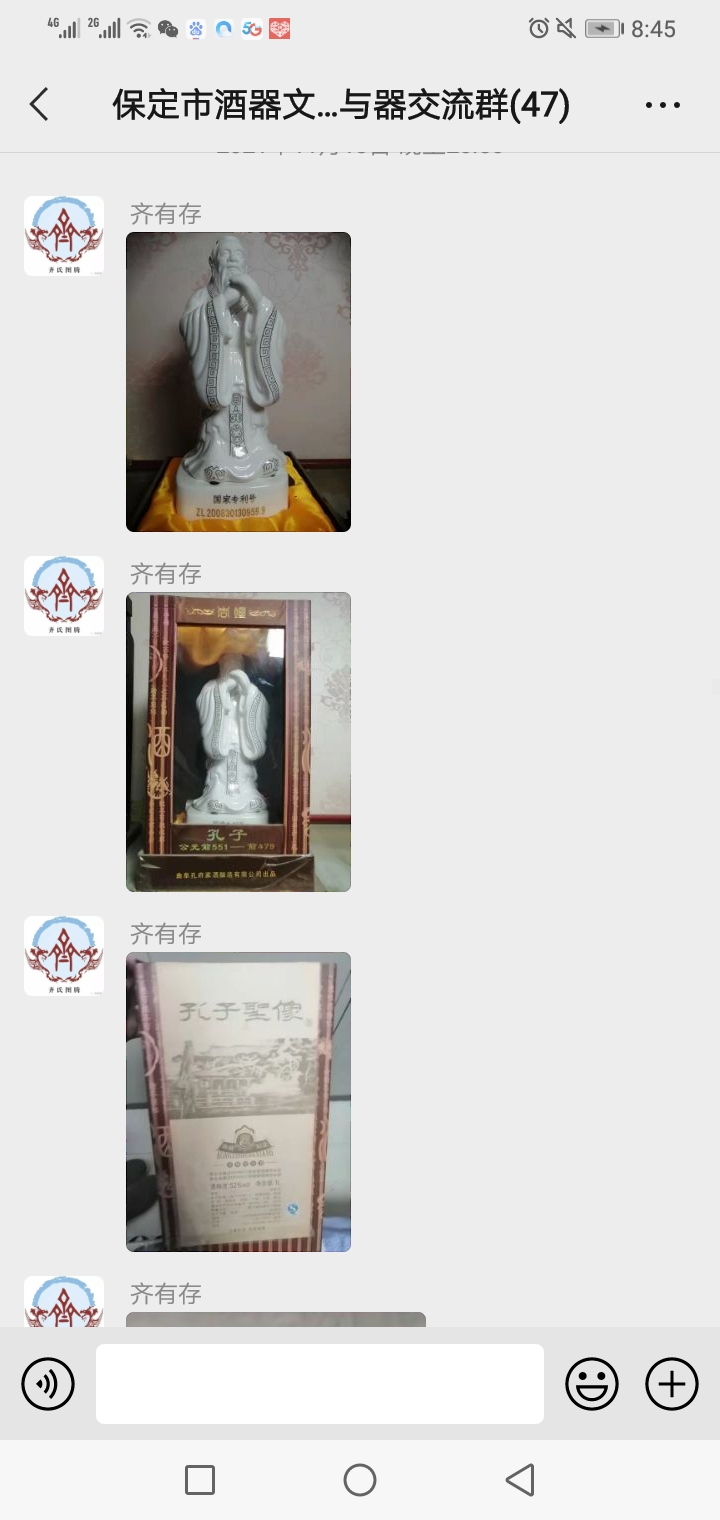Open the plus attachment menu
The height and width of the screenshot is (1520, 720).
tap(672, 1384)
